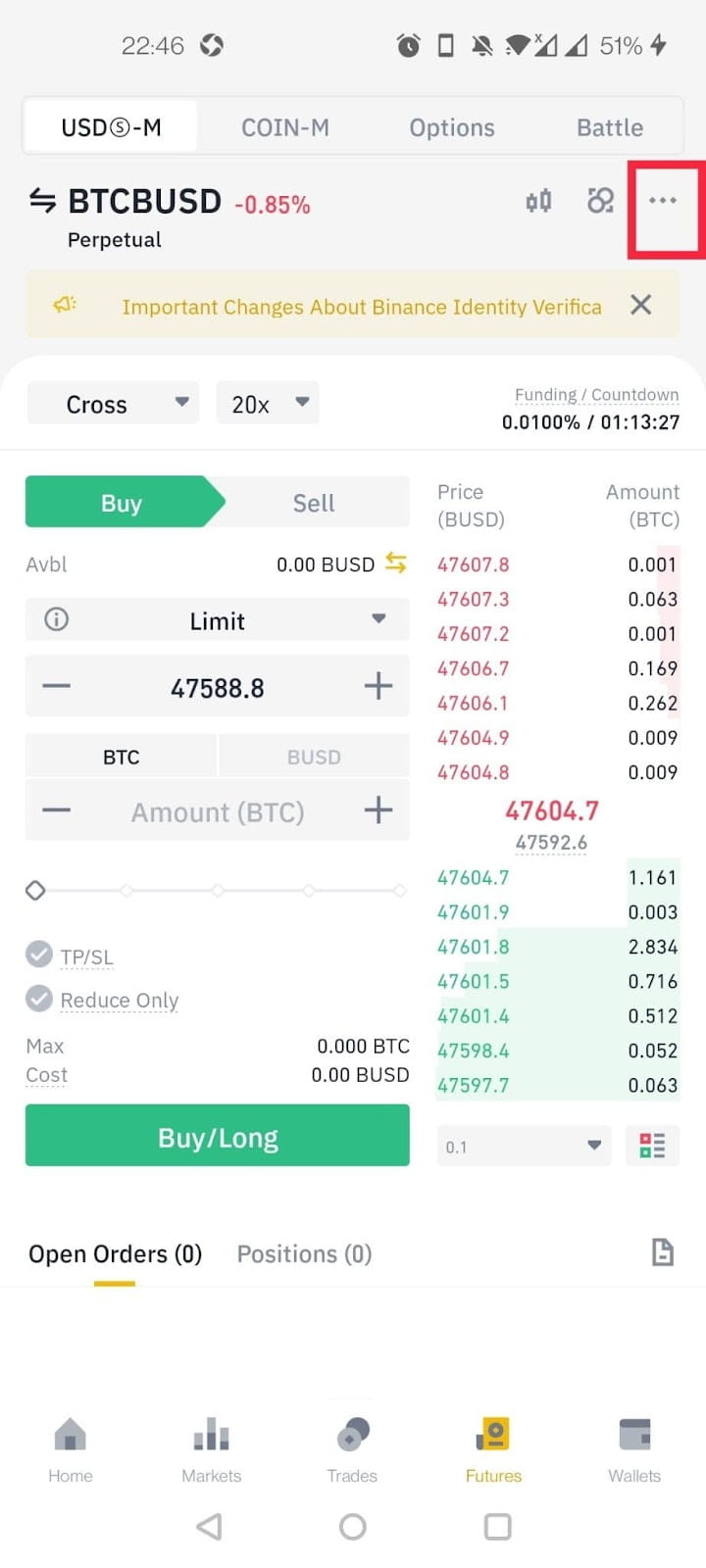The image size is (706, 1568).
Task: Change the 20x leverage setting
Action: (268, 403)
